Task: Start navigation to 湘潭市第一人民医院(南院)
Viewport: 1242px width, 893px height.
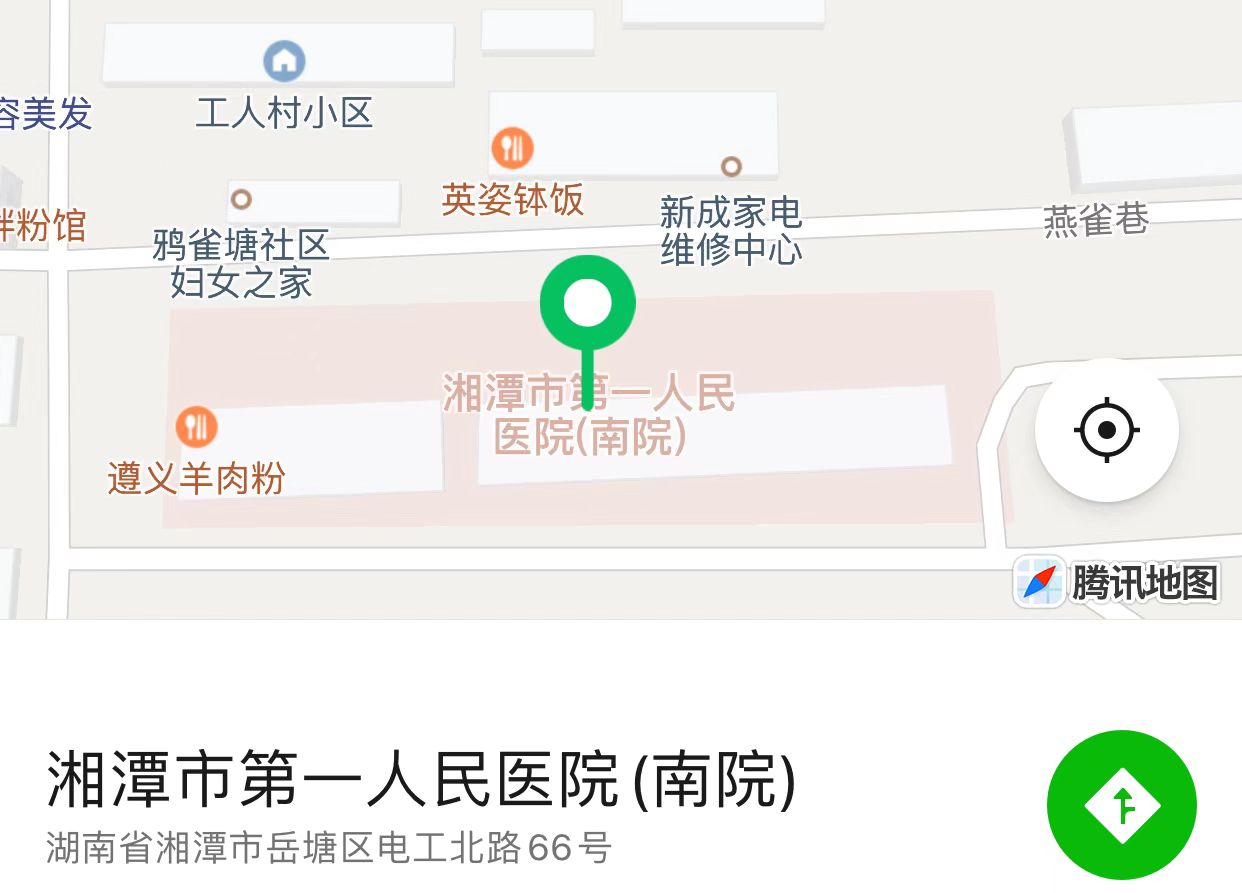Action: (x=1121, y=805)
